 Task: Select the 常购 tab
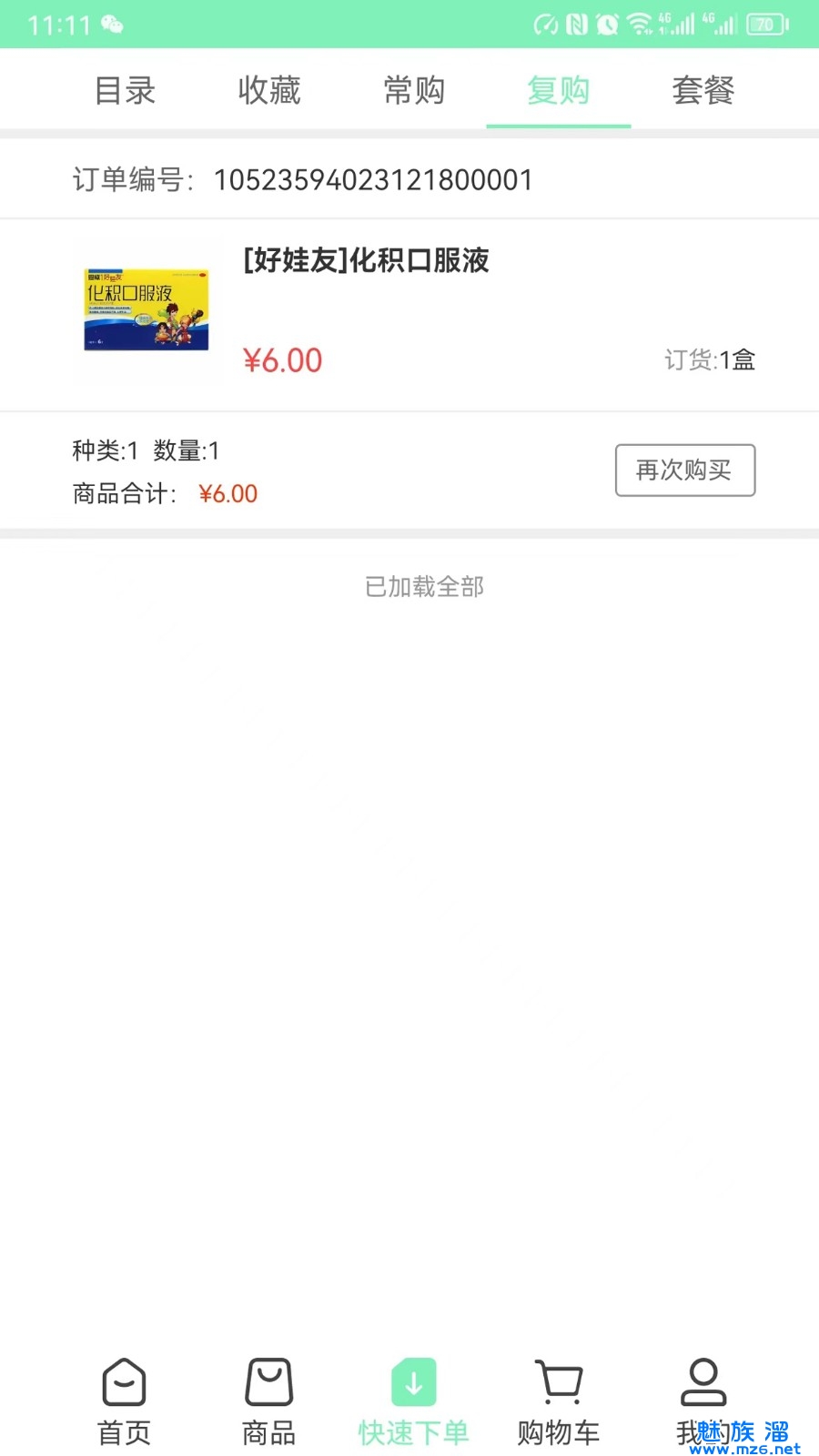point(414,90)
